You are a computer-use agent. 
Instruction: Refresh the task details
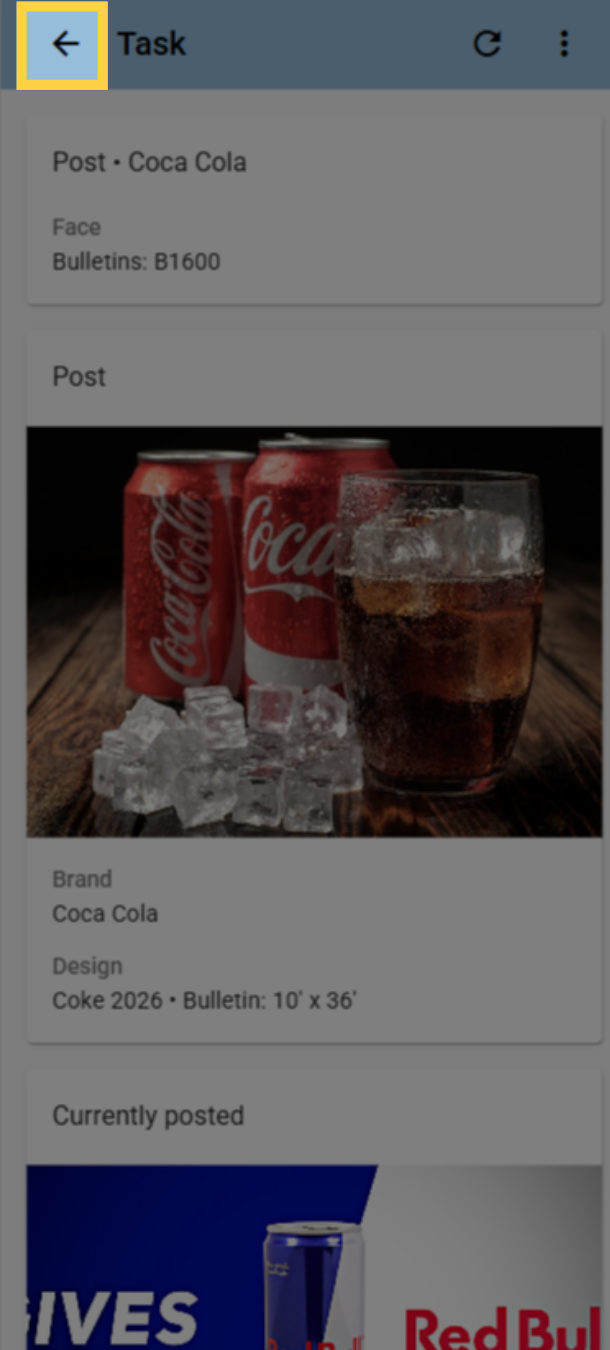487,44
